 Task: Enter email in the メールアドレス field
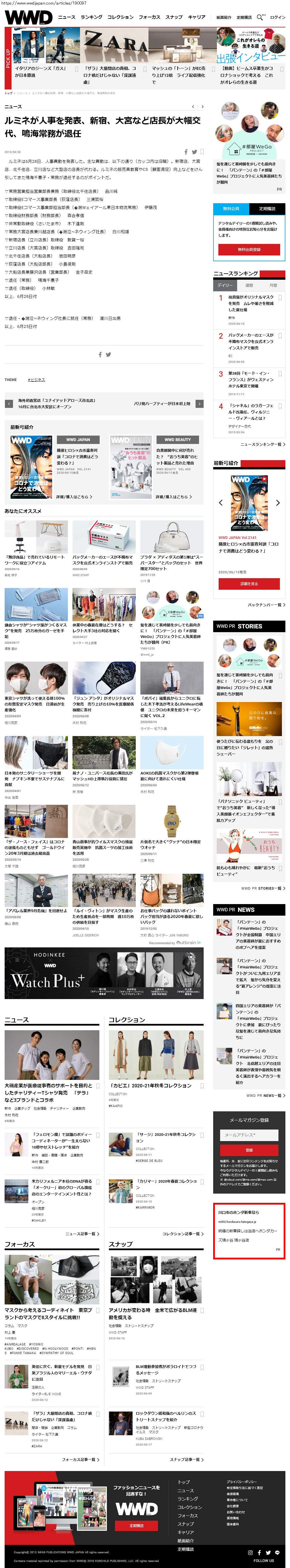[249, 1135]
